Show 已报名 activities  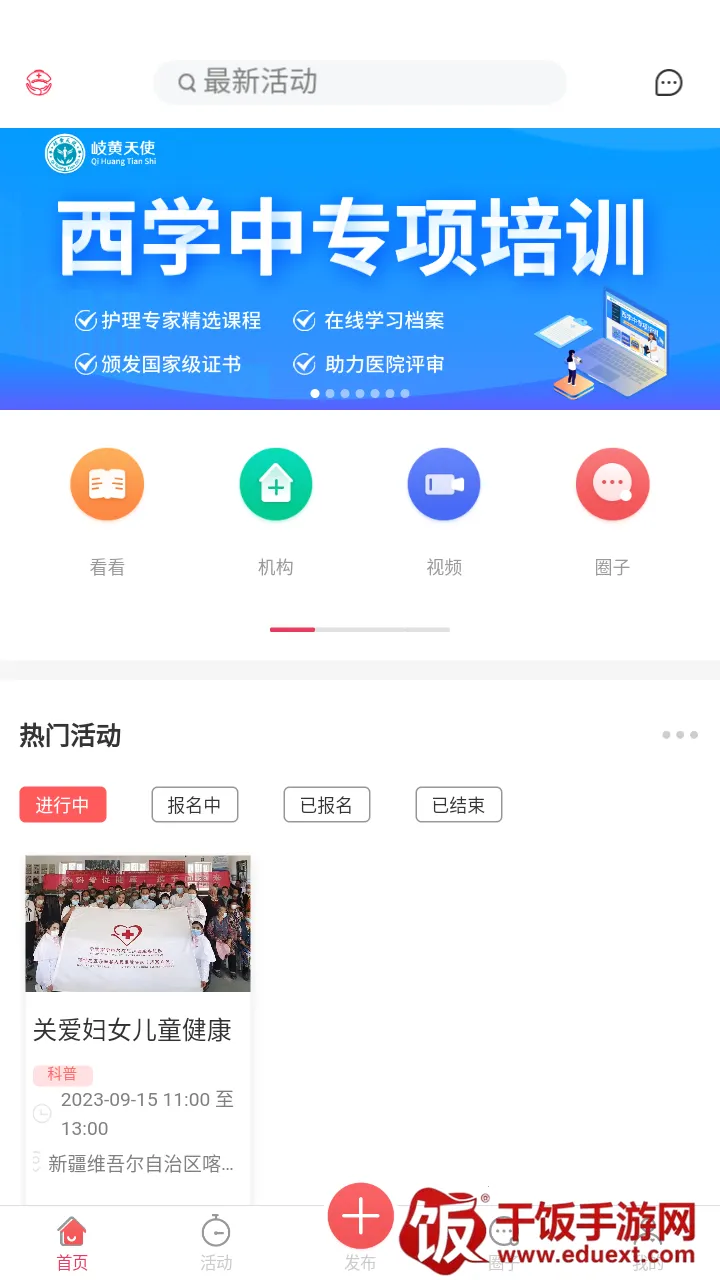point(327,805)
